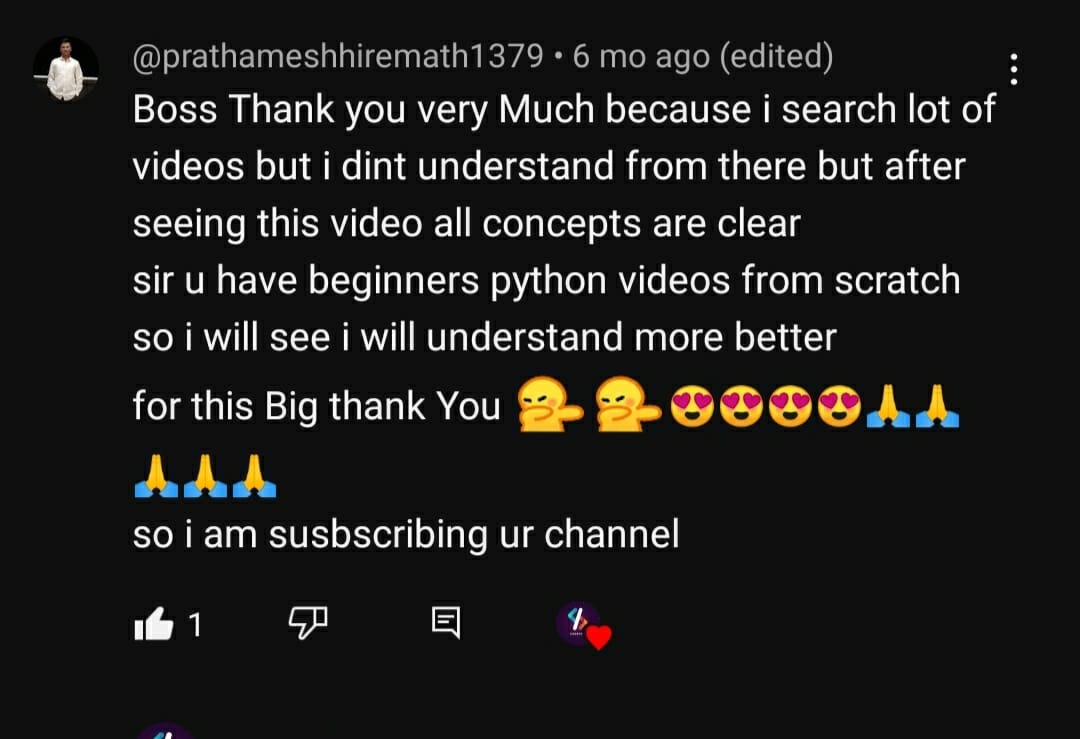The height and width of the screenshot is (739, 1080).
Task: Reply to the comment via reply icon
Action: [446, 624]
